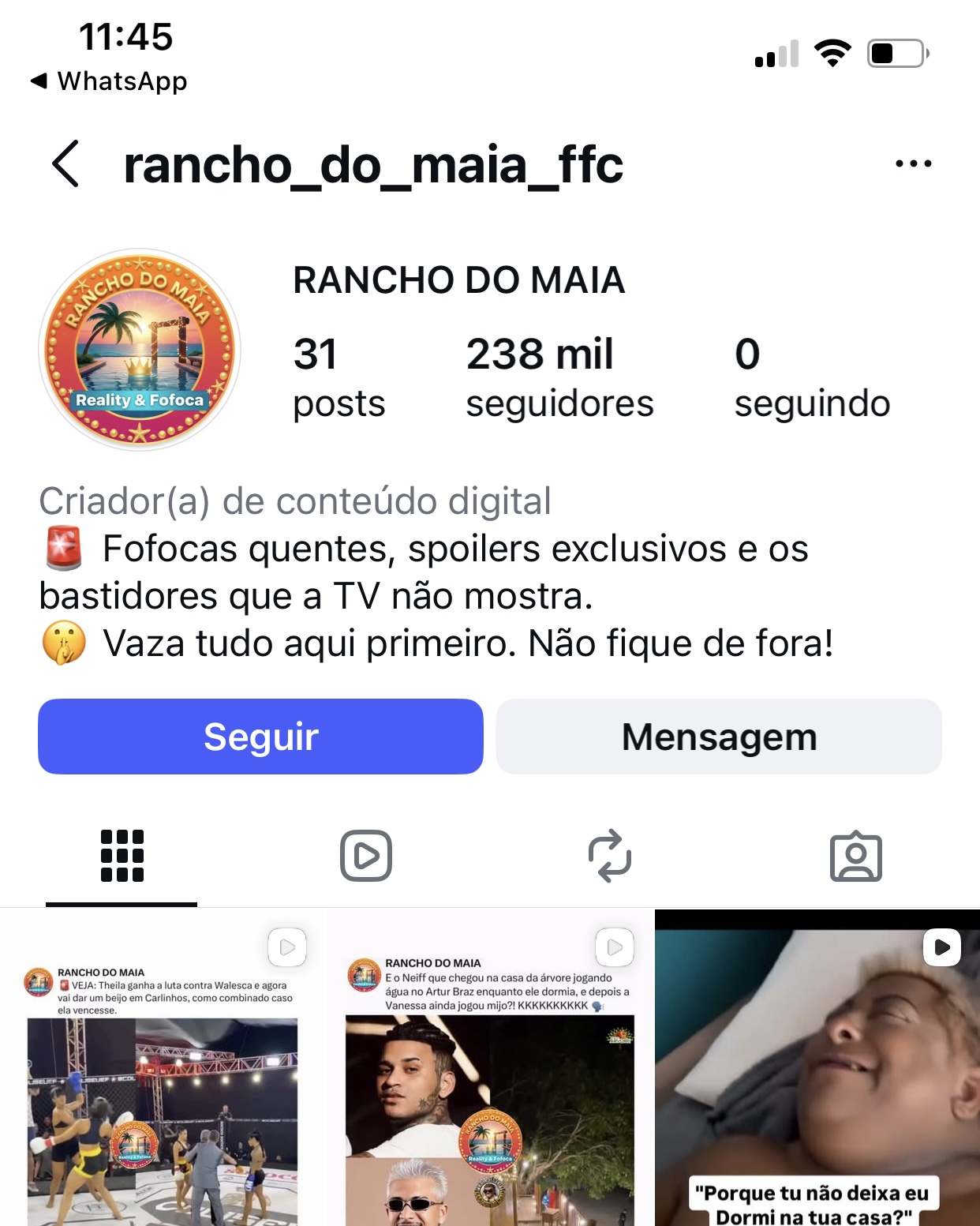
Task: Follow the account with Seguir button
Action: pos(260,736)
